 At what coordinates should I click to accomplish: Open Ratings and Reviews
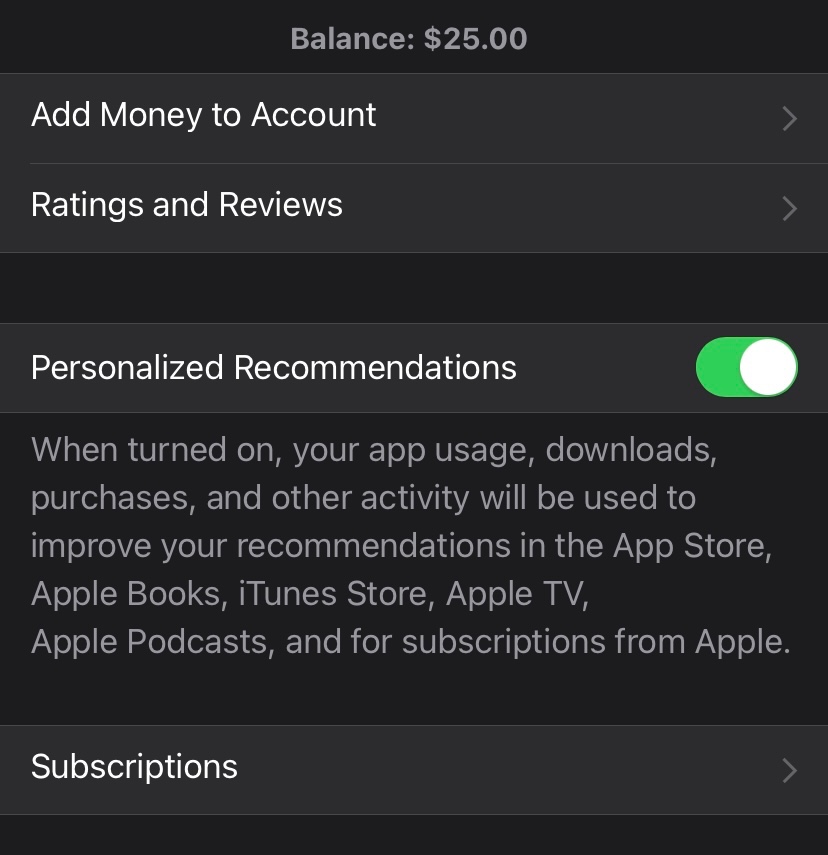click(414, 207)
